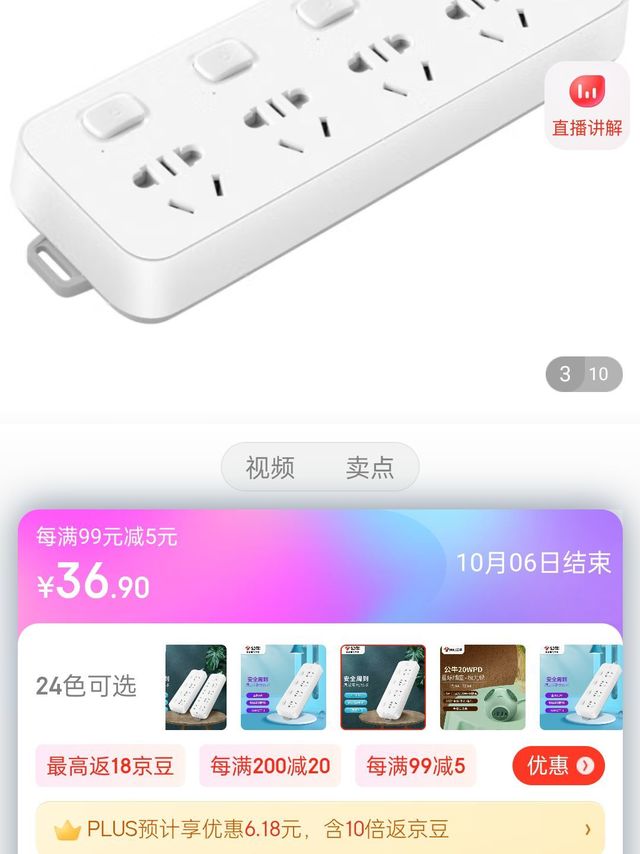
Task: Tap the 最高返18京豆 chip
Action: [110, 767]
